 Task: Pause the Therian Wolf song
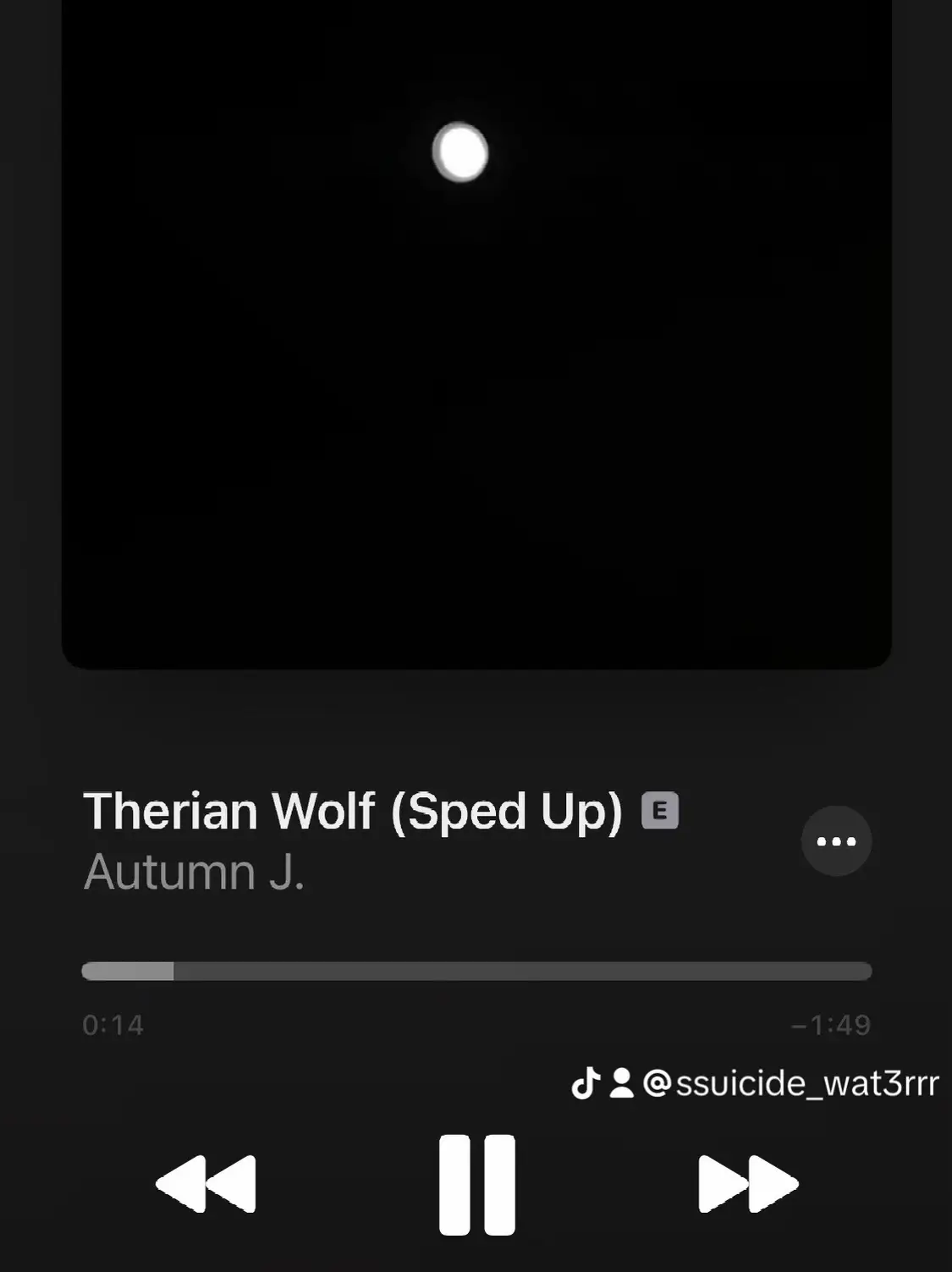(x=476, y=1184)
